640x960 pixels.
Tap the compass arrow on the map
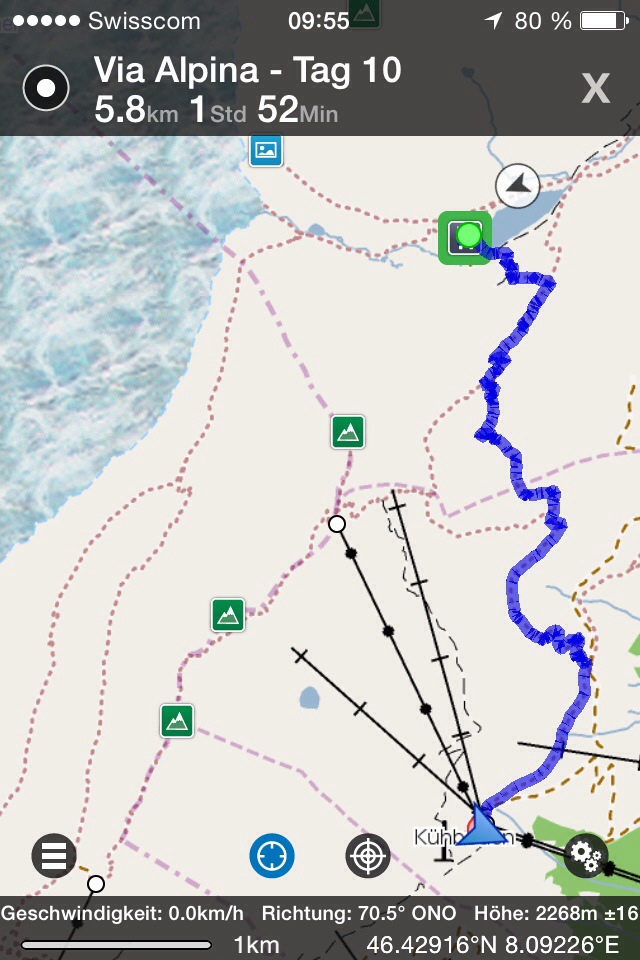click(517, 185)
